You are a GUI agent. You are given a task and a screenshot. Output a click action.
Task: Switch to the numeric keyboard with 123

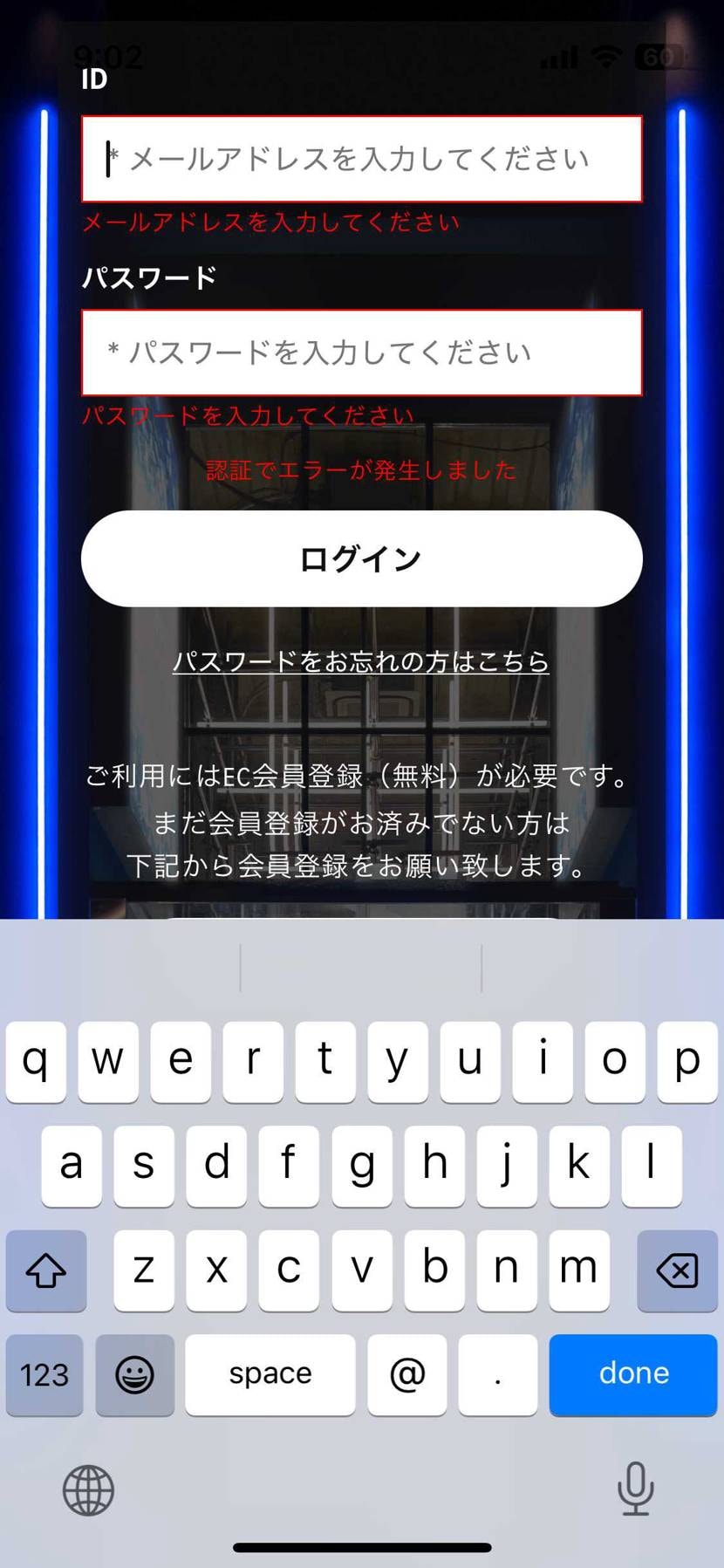click(x=44, y=1374)
